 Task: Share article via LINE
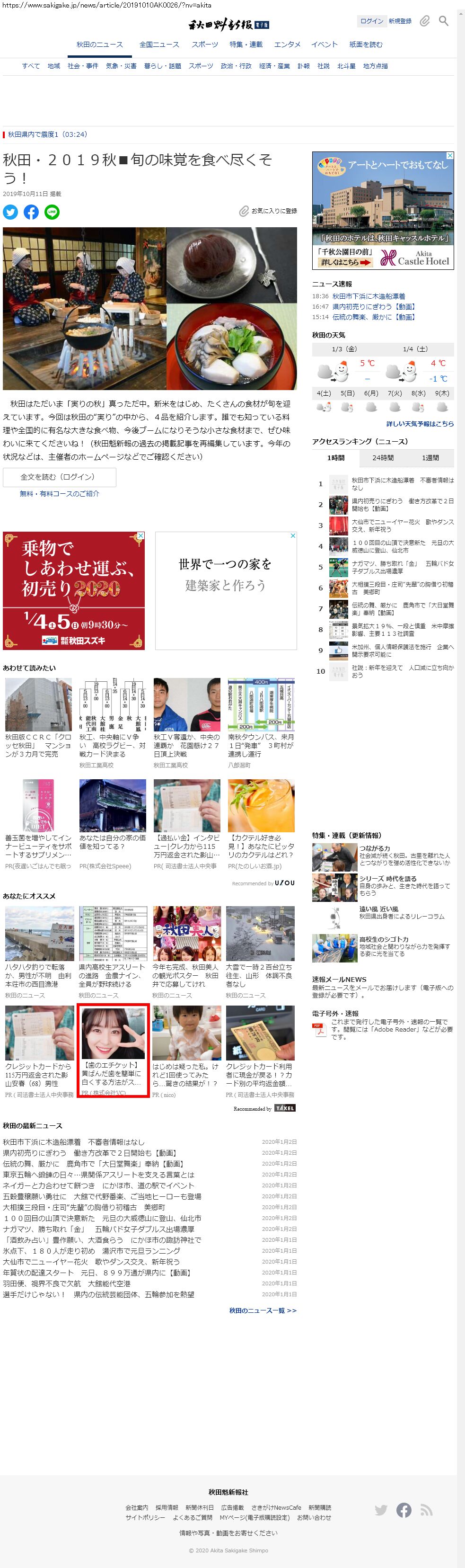pos(53,212)
